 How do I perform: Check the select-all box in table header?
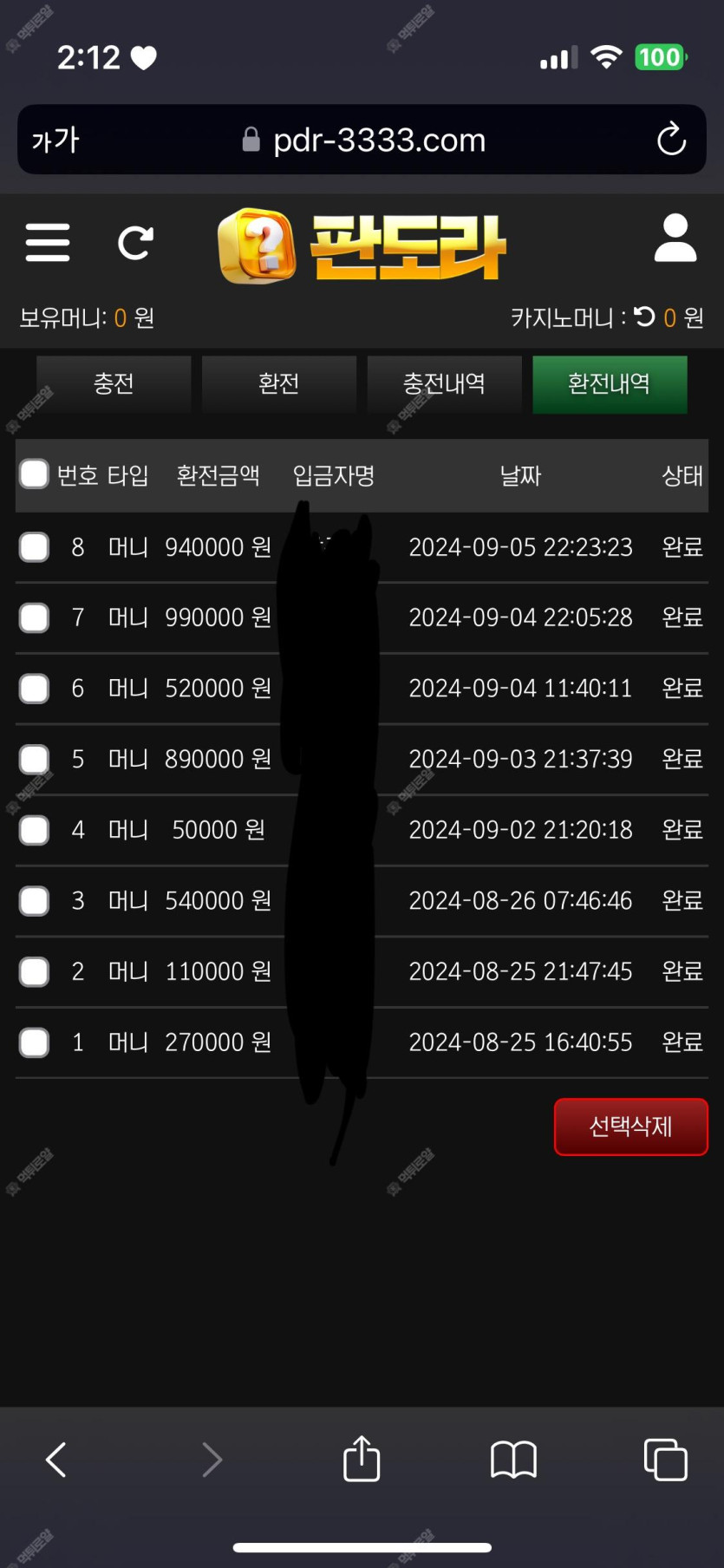(34, 474)
